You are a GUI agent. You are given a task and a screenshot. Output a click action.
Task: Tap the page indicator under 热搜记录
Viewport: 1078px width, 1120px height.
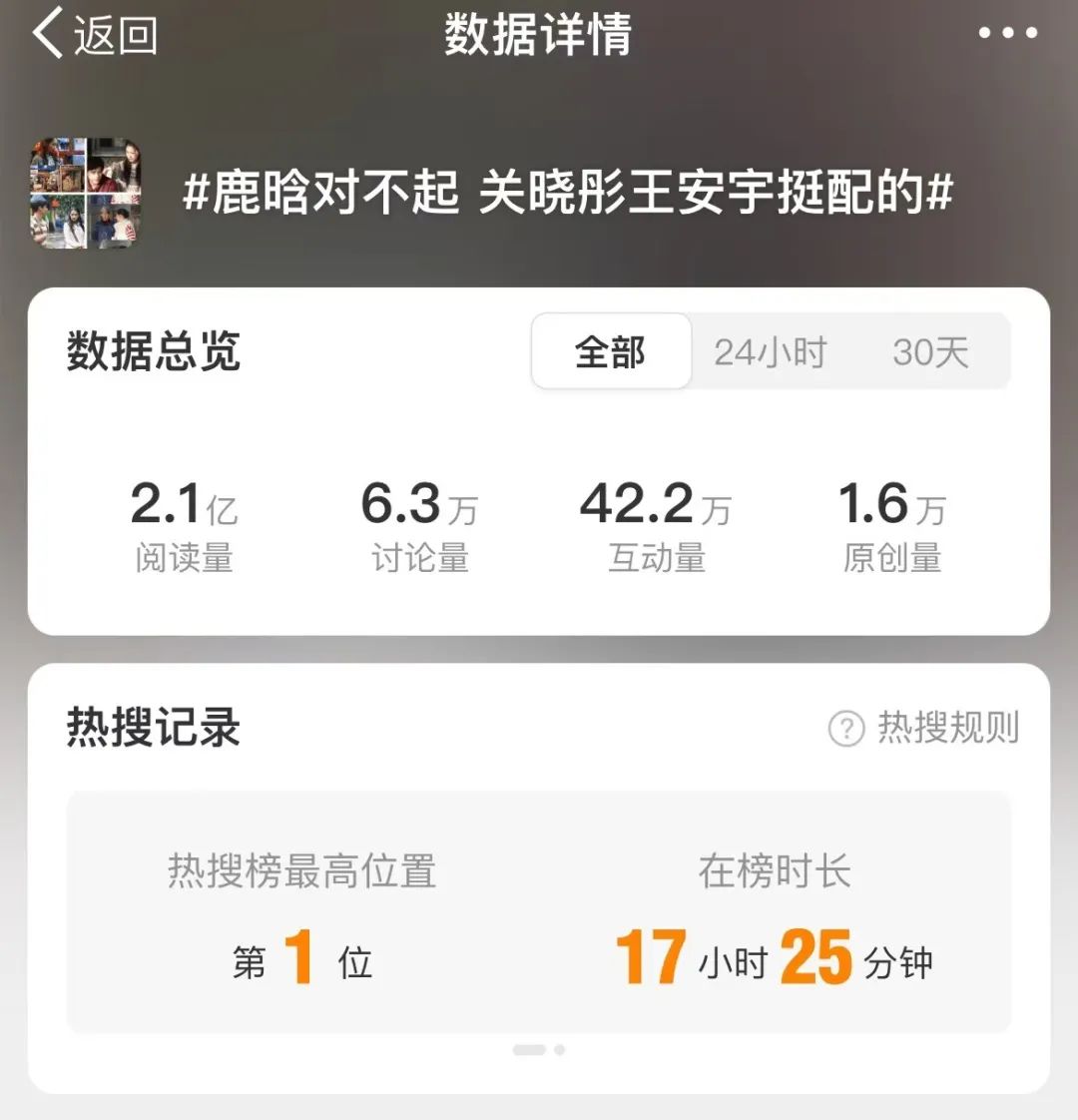[539, 1050]
